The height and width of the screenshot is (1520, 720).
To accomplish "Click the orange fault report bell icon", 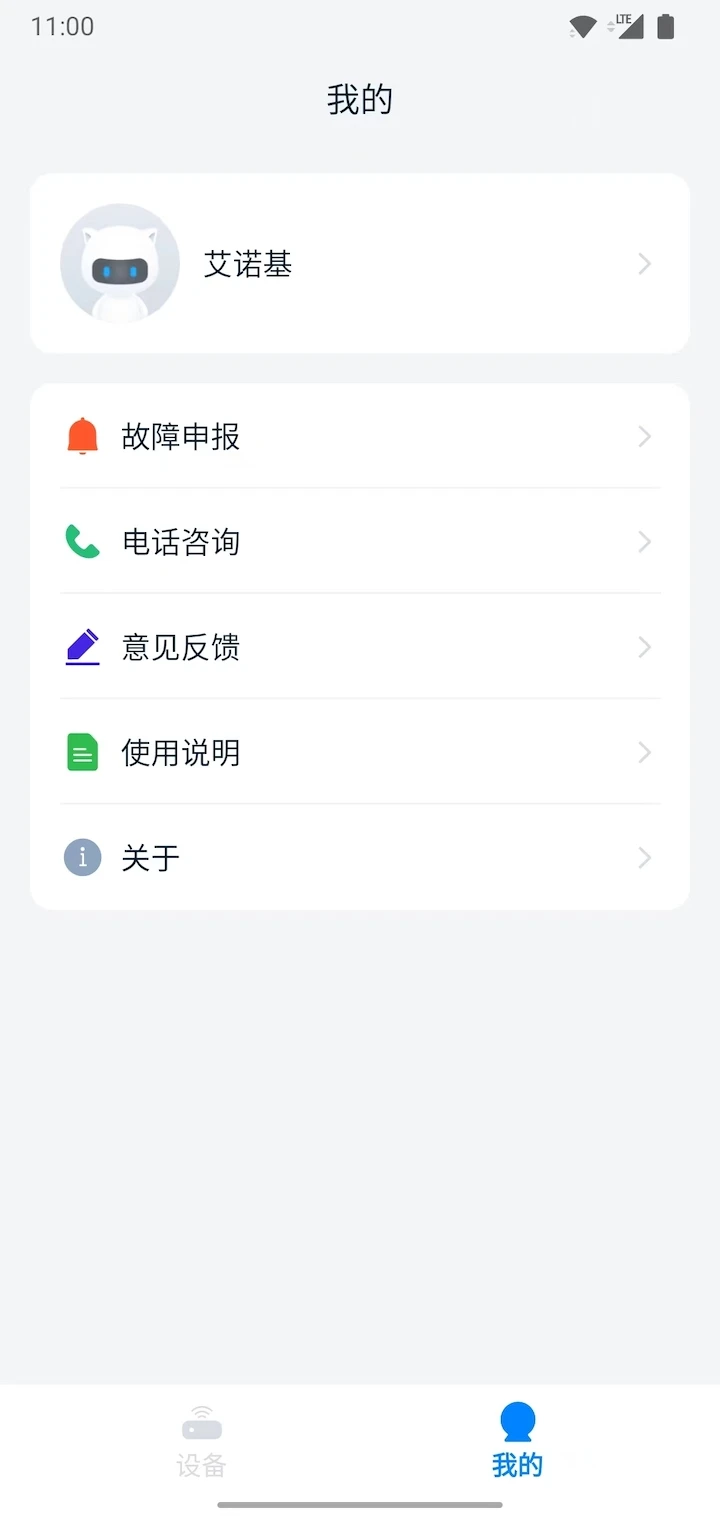I will [x=82, y=436].
